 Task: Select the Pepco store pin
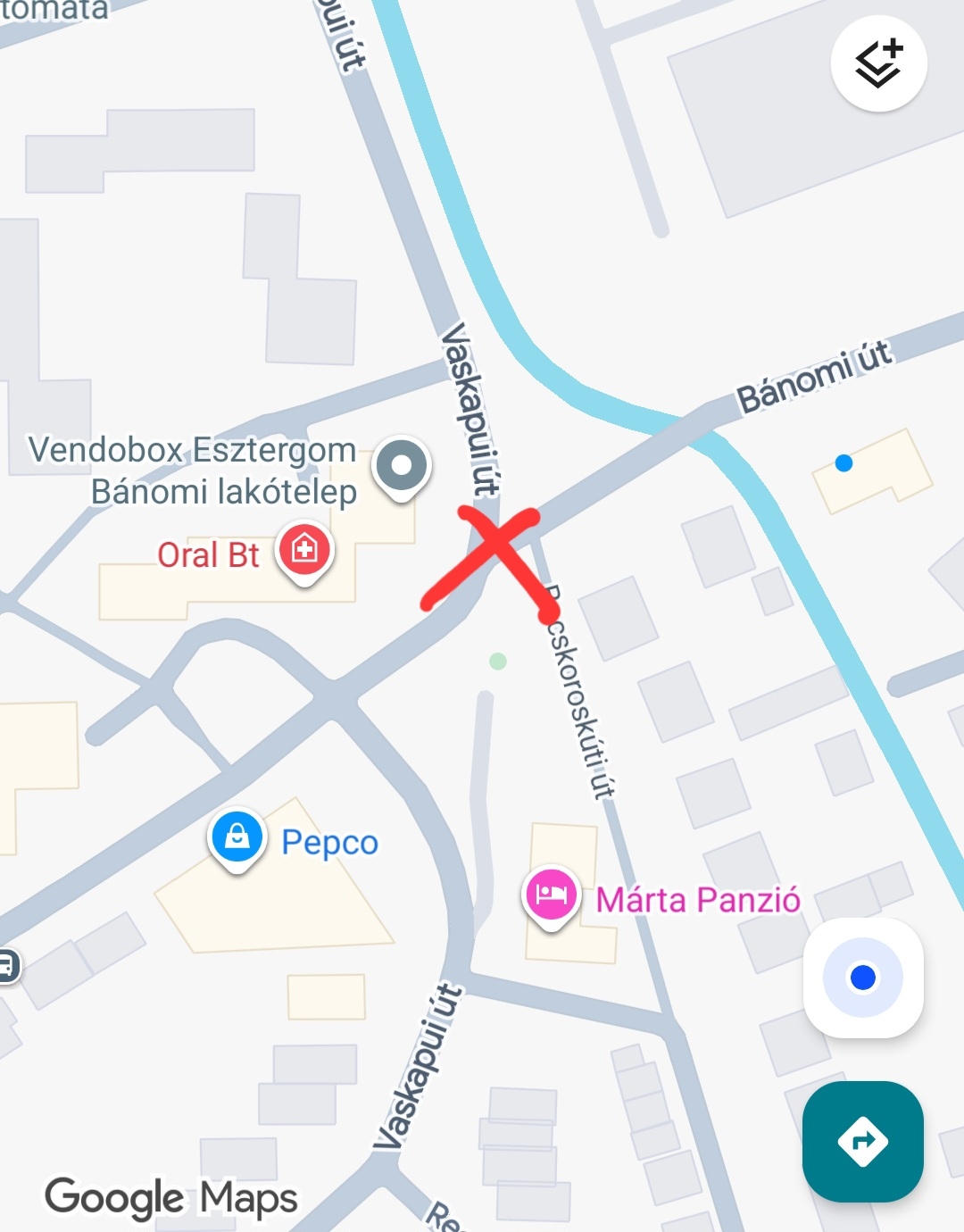coord(237,838)
